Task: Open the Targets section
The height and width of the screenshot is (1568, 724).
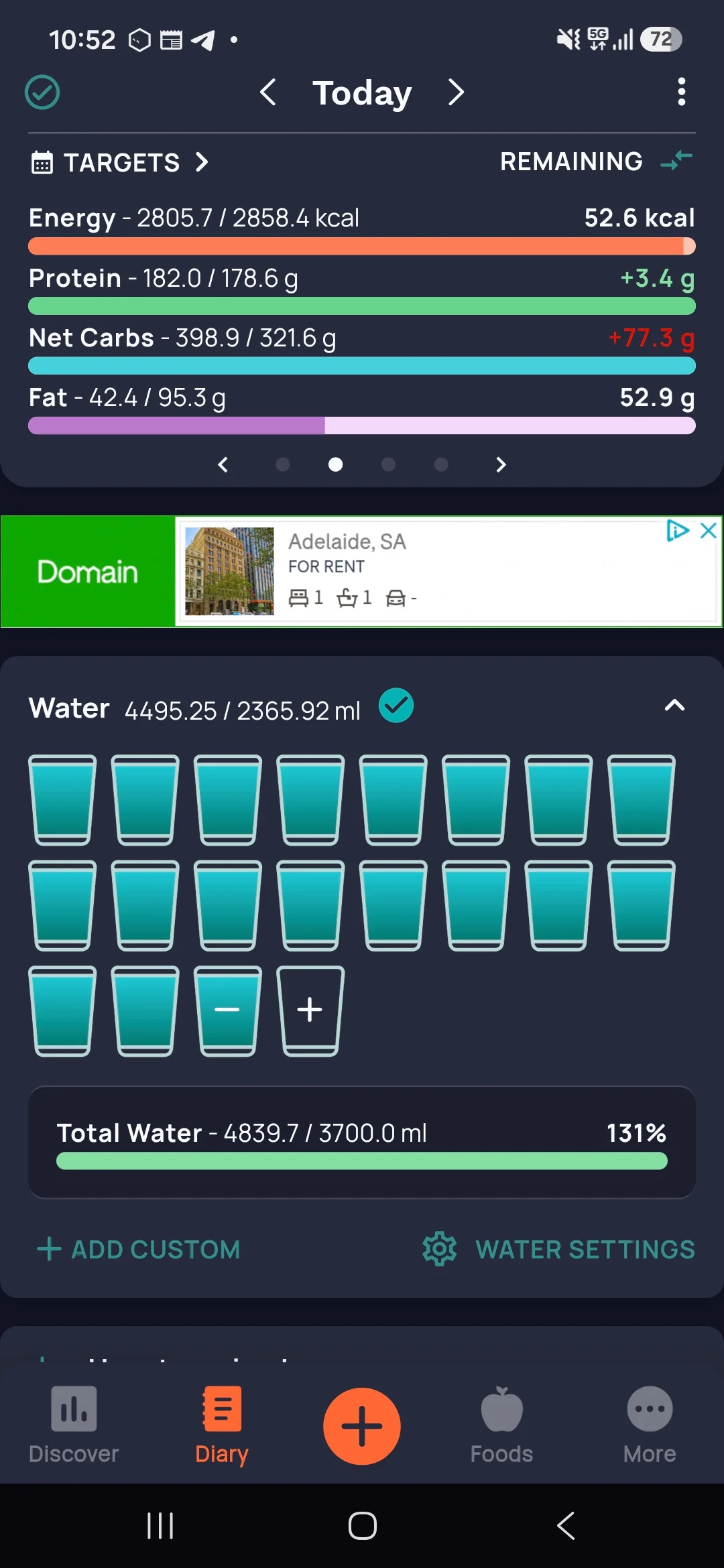Action: point(121,163)
